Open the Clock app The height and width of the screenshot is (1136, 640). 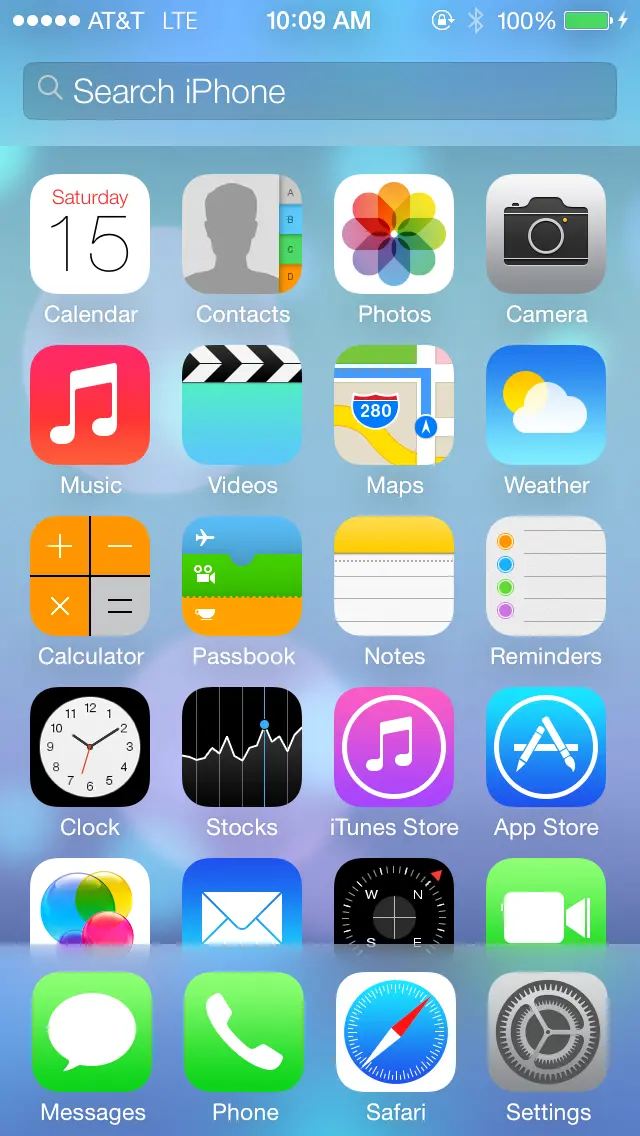(x=90, y=747)
